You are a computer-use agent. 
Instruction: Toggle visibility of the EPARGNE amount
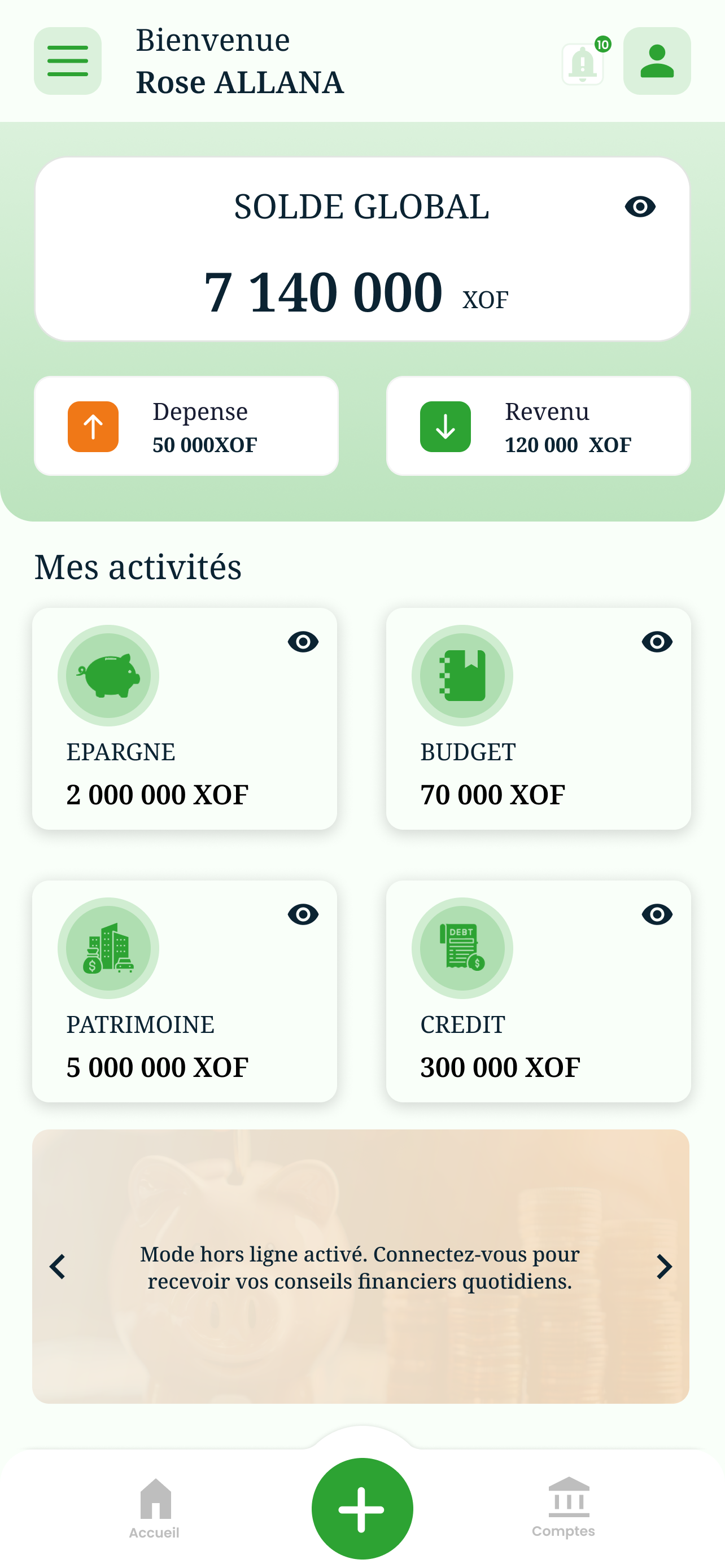303,642
